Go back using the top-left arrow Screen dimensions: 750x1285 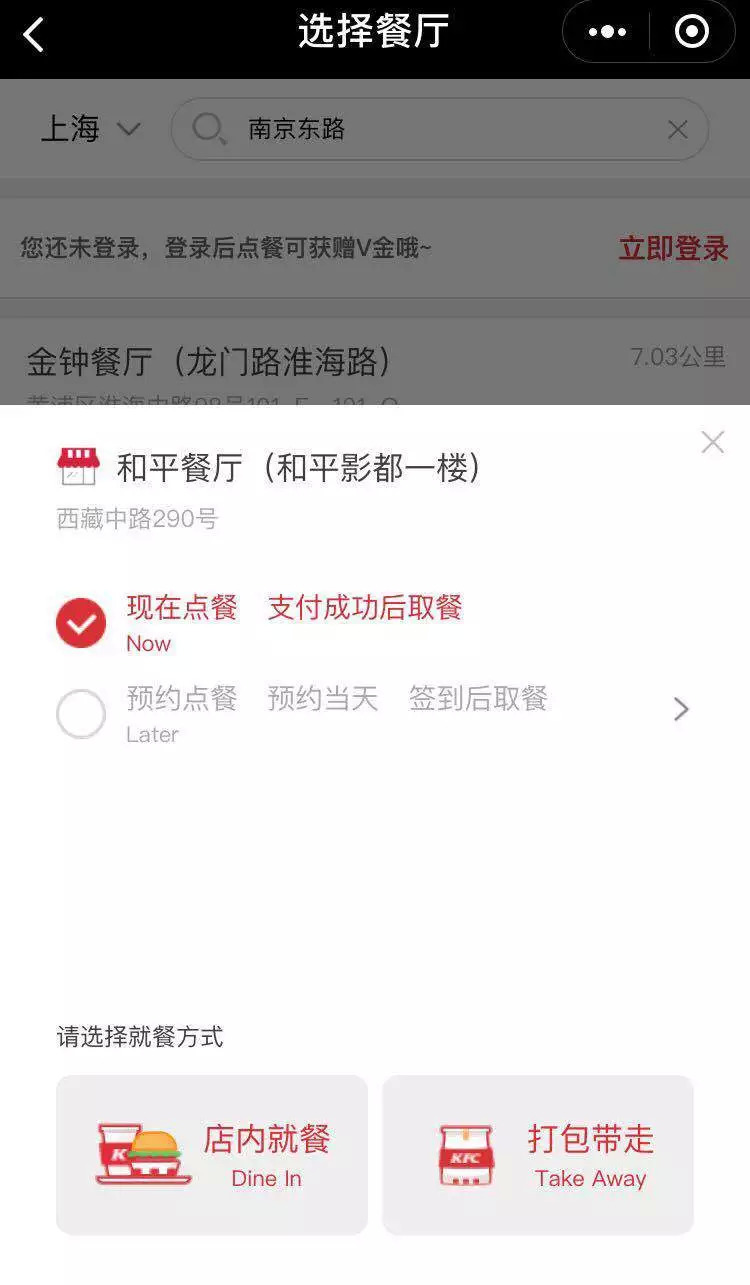pyautogui.click(x=34, y=35)
